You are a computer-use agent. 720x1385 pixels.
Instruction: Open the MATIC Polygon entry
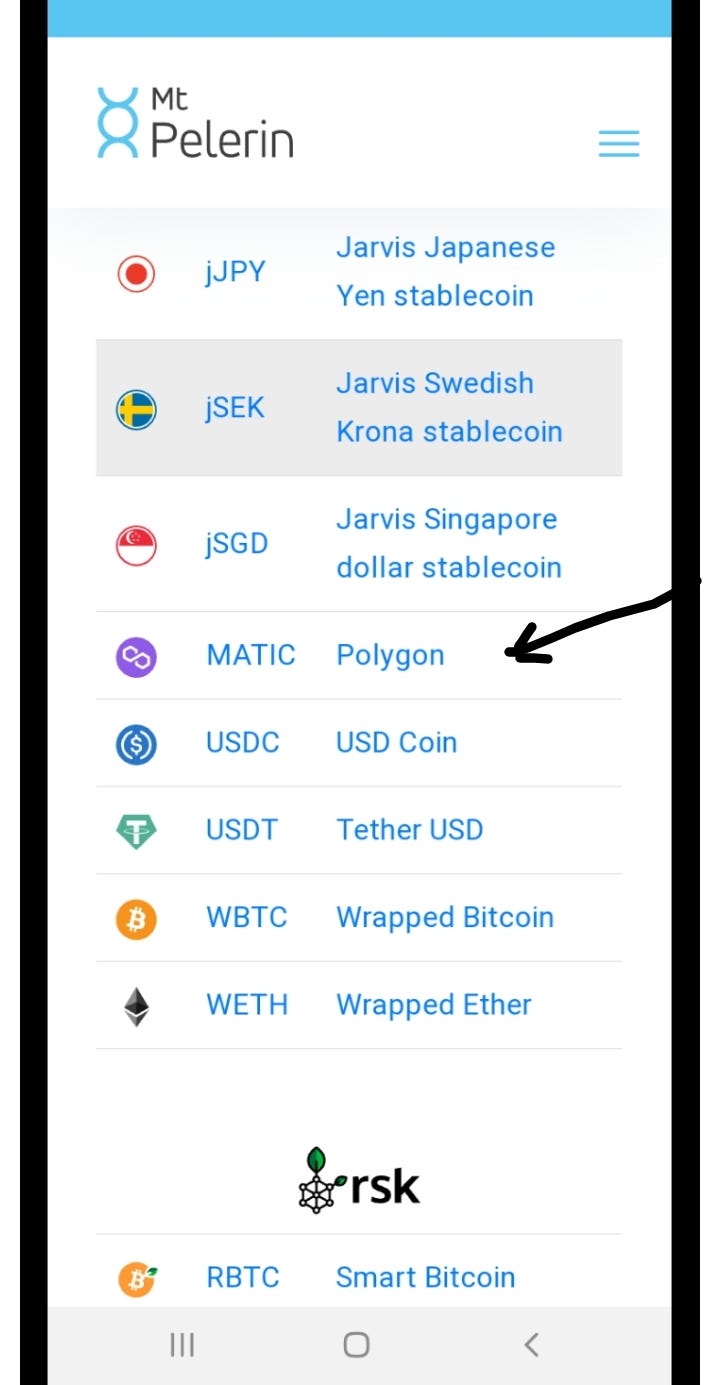[x=358, y=656]
